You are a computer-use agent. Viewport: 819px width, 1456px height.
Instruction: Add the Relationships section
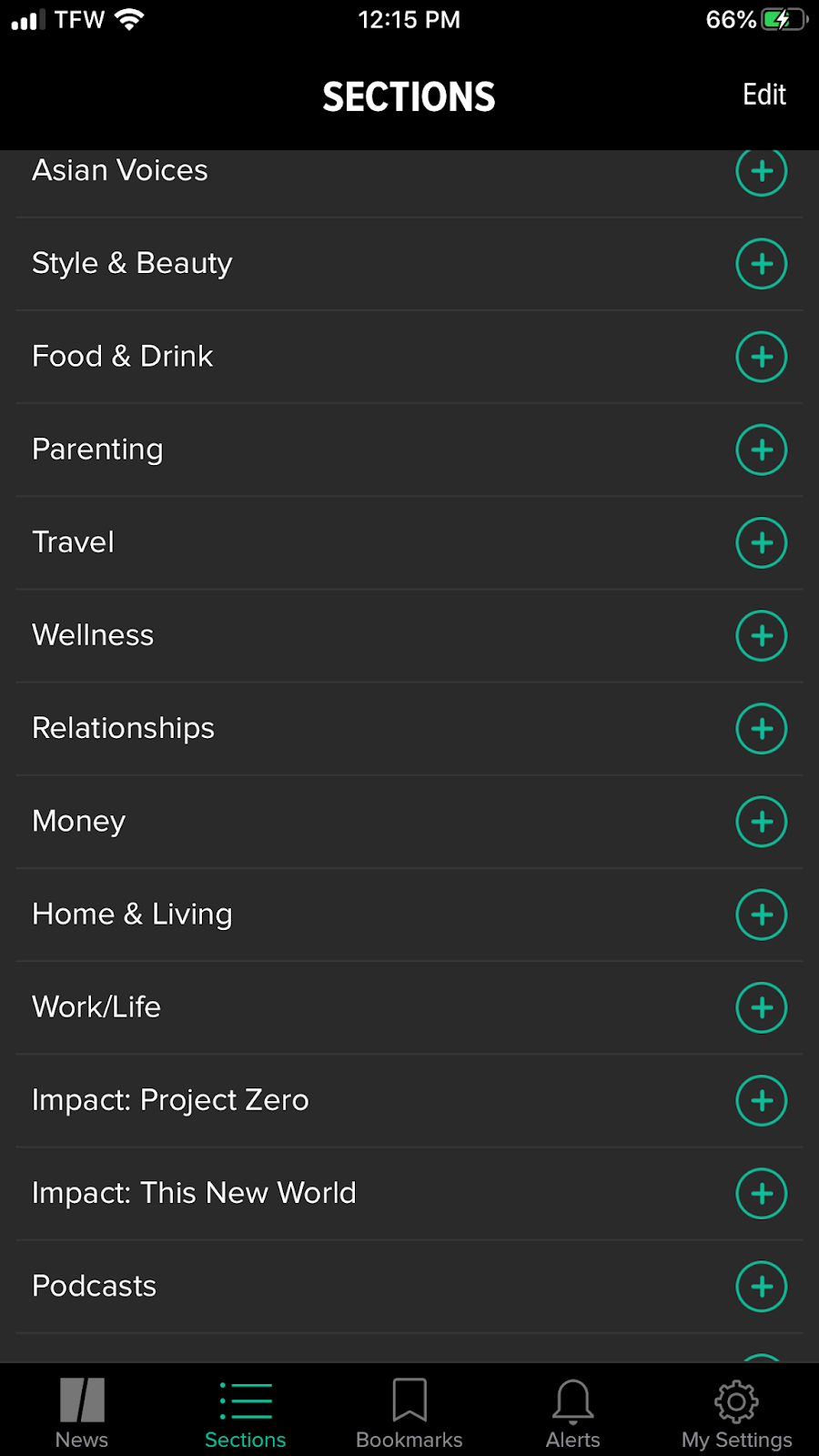point(762,729)
